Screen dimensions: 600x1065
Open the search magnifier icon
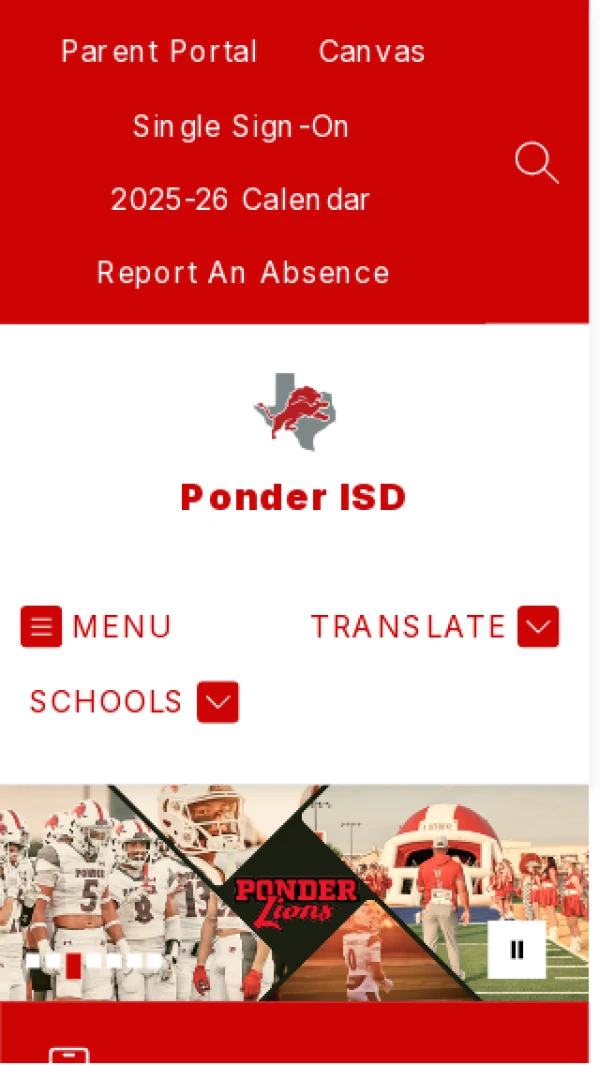pyautogui.click(x=536, y=163)
